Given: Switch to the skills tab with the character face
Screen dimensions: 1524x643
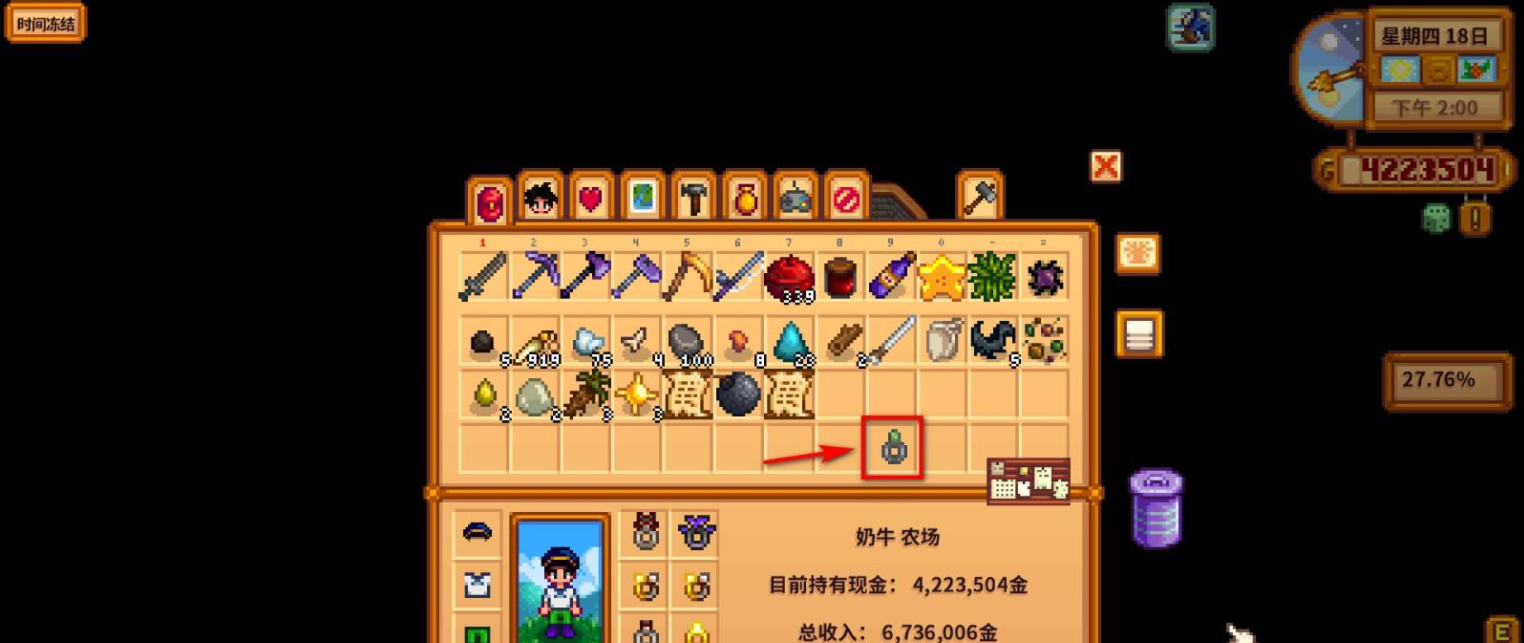Looking at the screenshot, I should pyautogui.click(x=540, y=199).
